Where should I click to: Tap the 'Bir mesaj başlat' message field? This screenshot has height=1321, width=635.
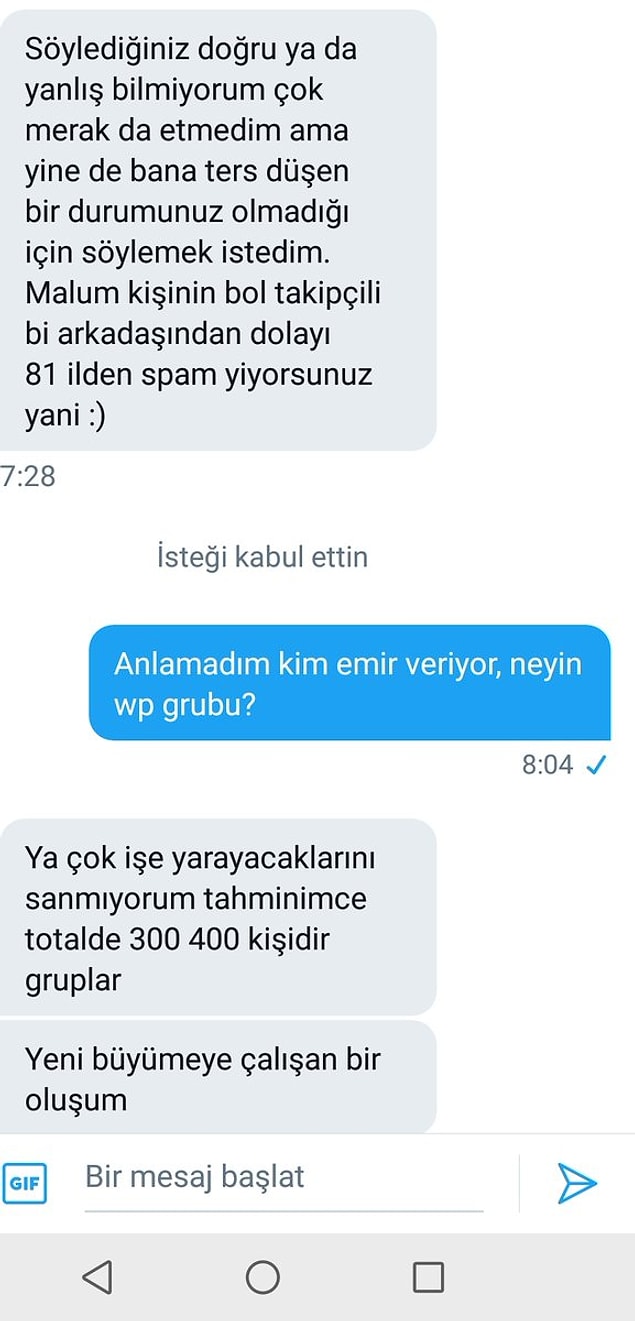pos(284,1178)
